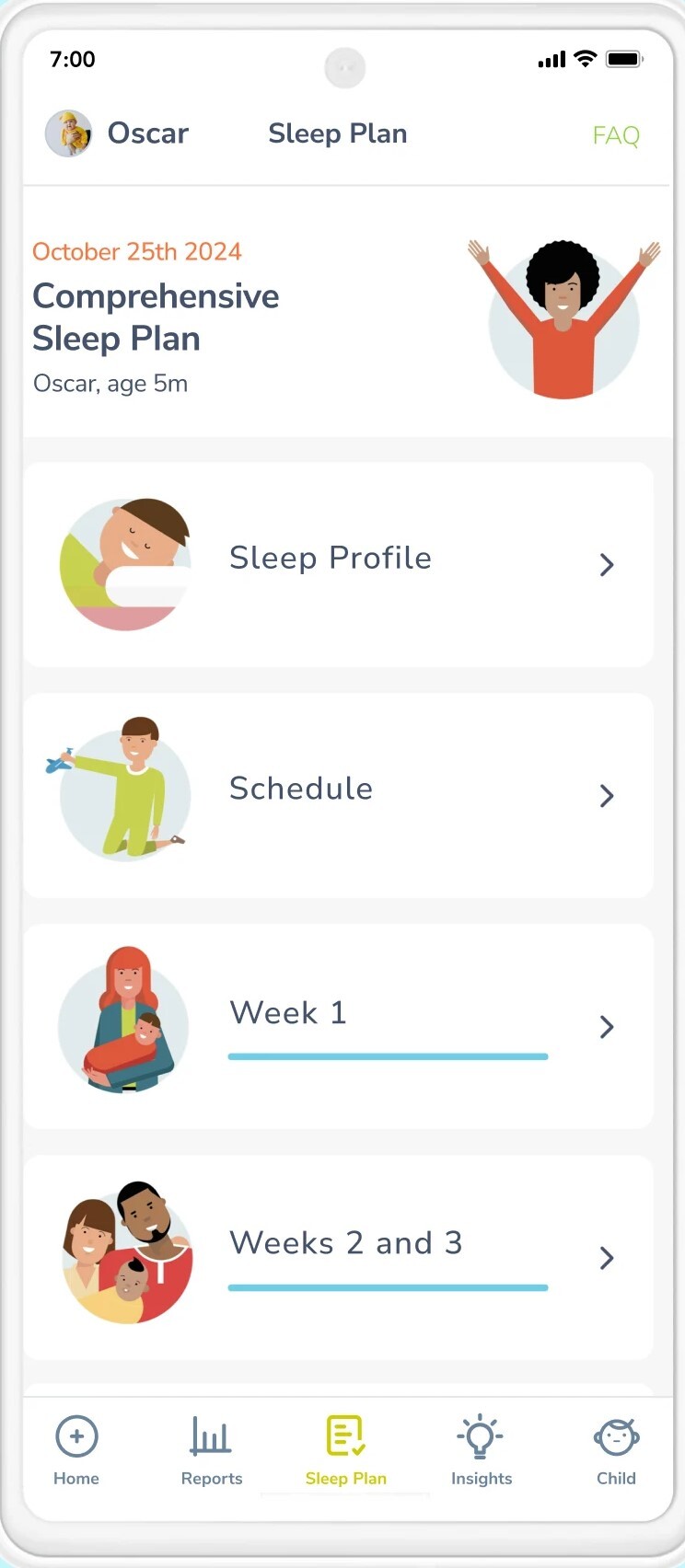Open the Schedule card
This screenshot has height=1568, width=685.
click(x=338, y=795)
